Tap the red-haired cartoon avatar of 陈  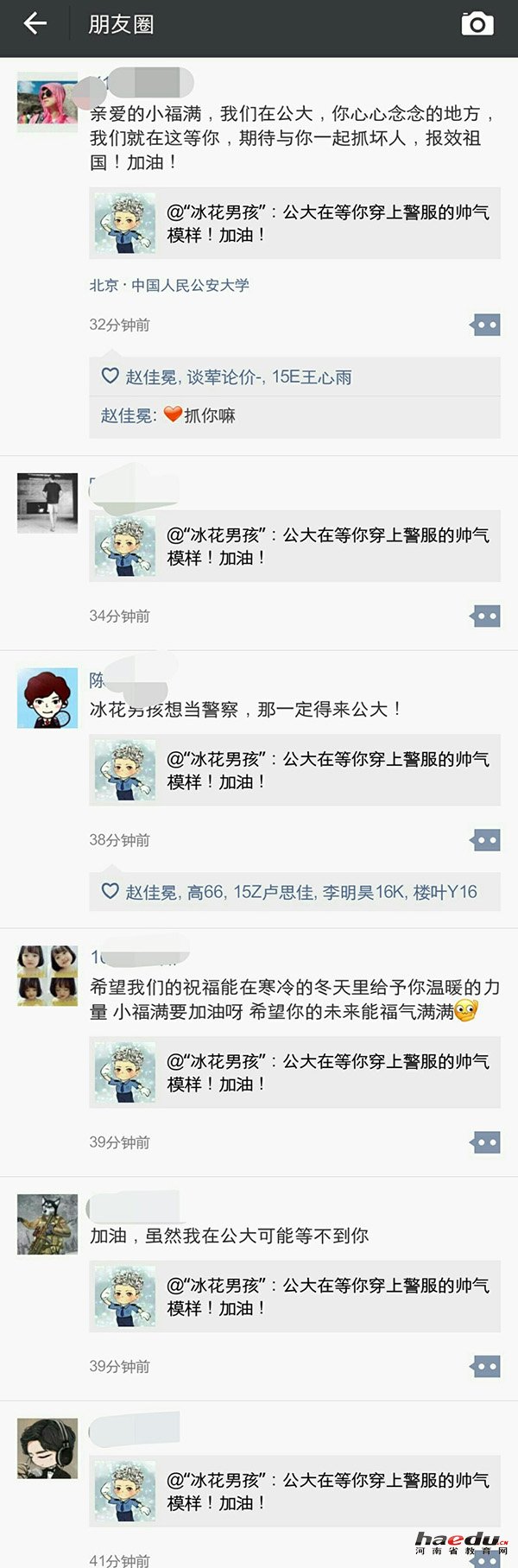[47, 698]
